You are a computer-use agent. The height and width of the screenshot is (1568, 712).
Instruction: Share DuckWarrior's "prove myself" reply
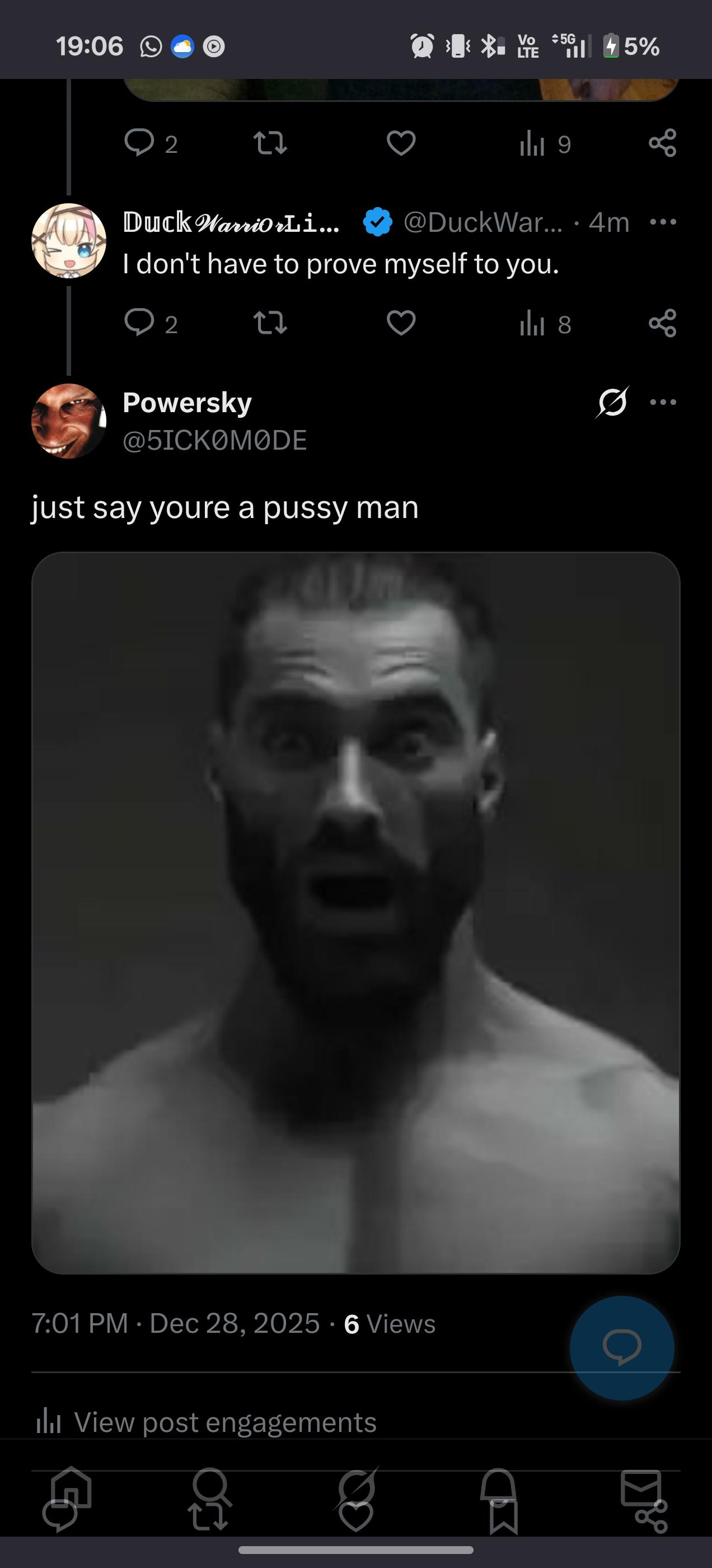pos(662,323)
